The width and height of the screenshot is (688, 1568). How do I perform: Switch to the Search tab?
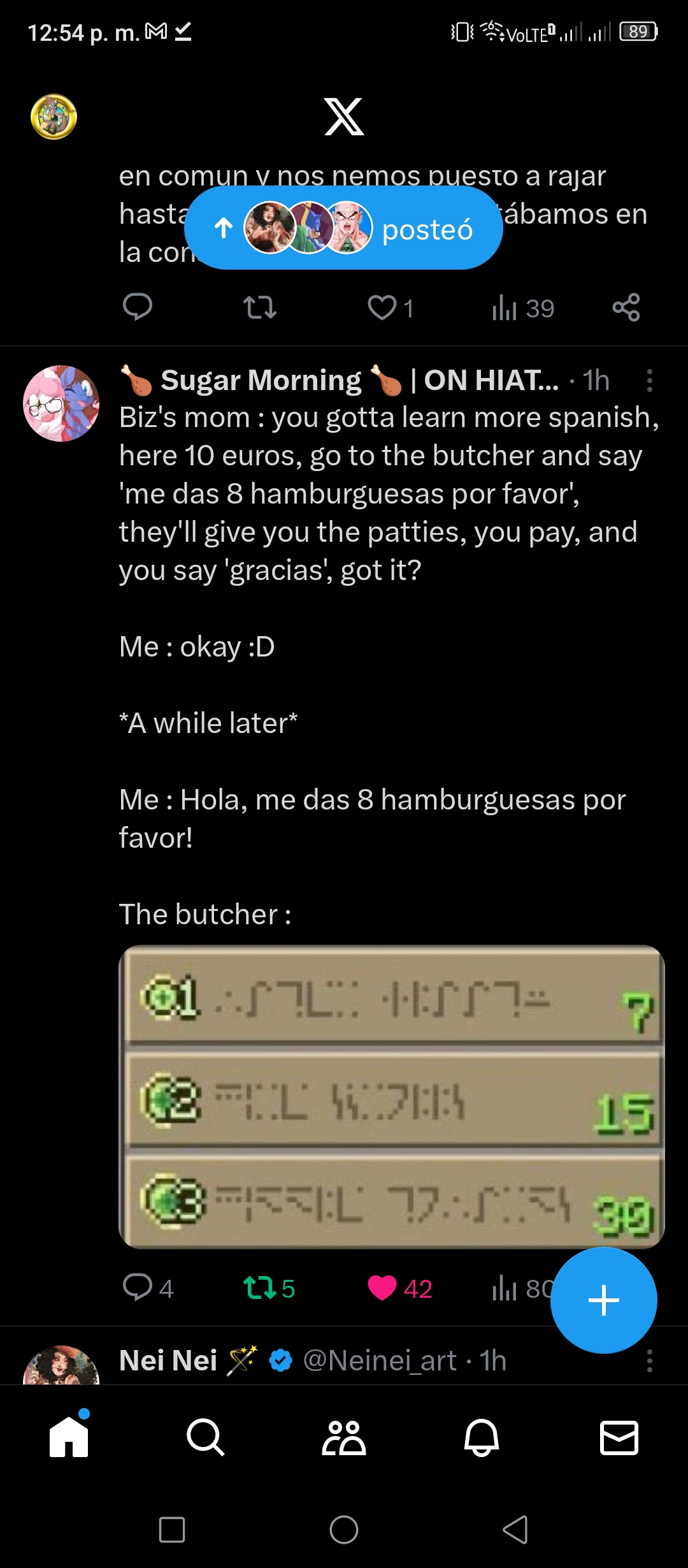click(206, 1437)
